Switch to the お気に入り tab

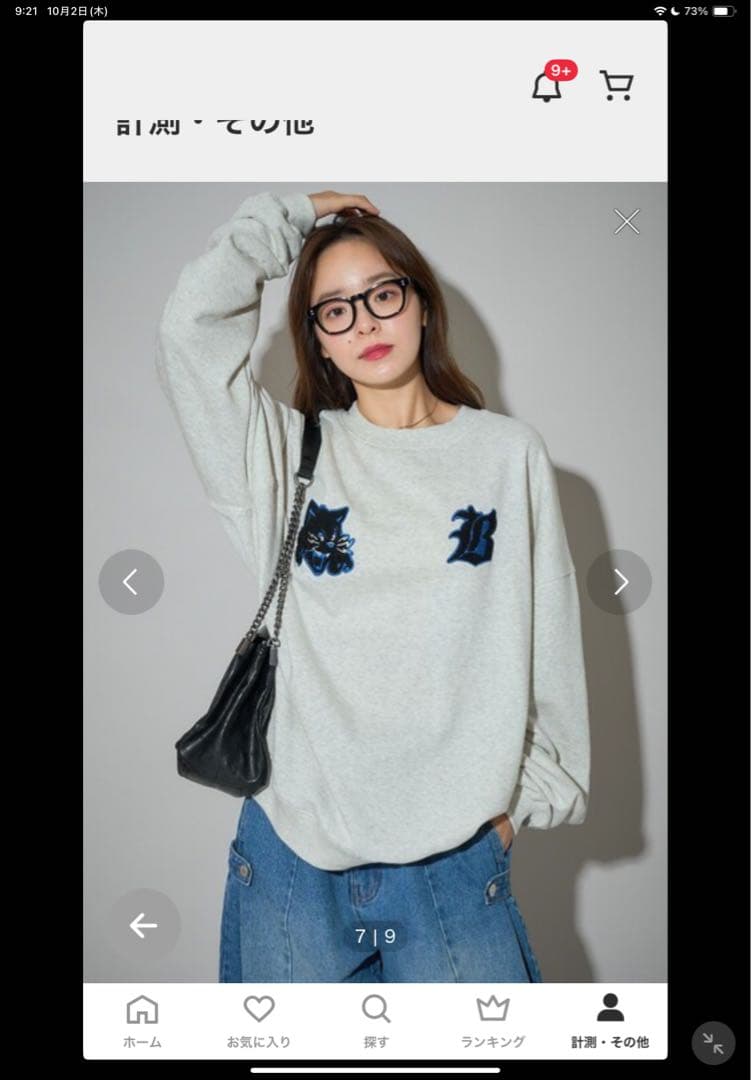pyautogui.click(x=259, y=1021)
